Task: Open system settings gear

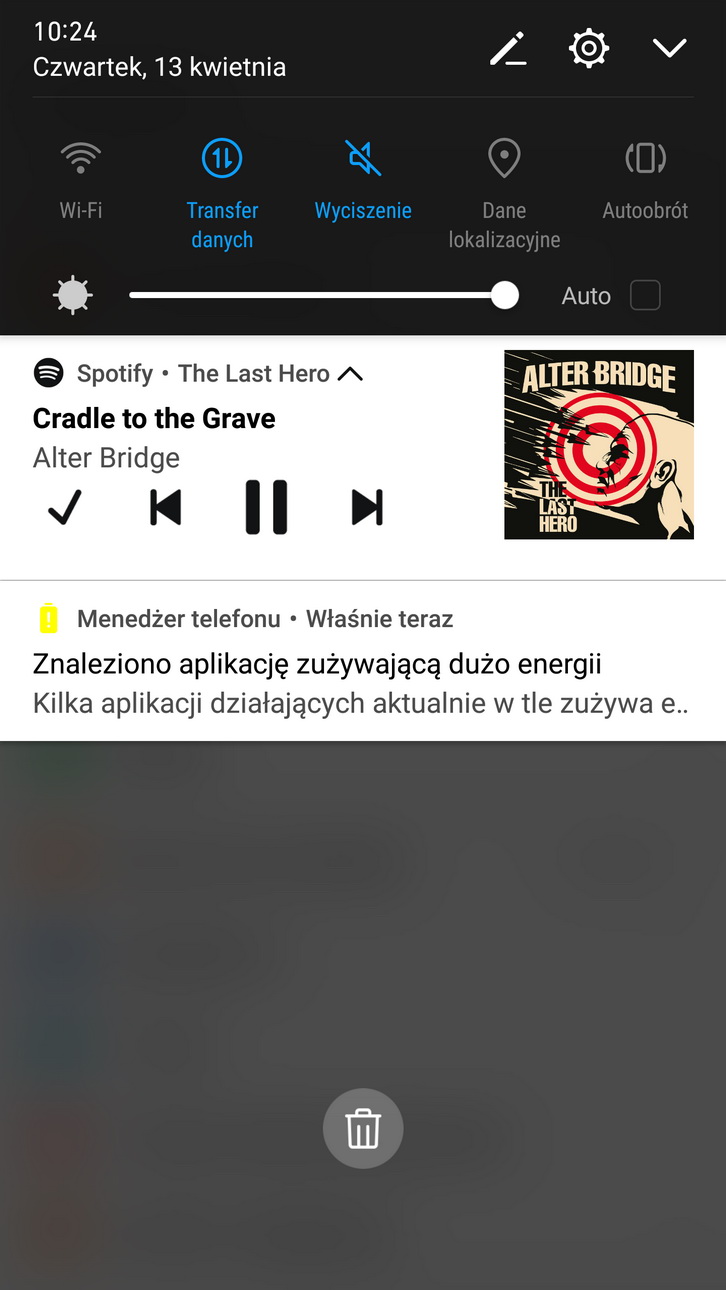Action: (589, 48)
